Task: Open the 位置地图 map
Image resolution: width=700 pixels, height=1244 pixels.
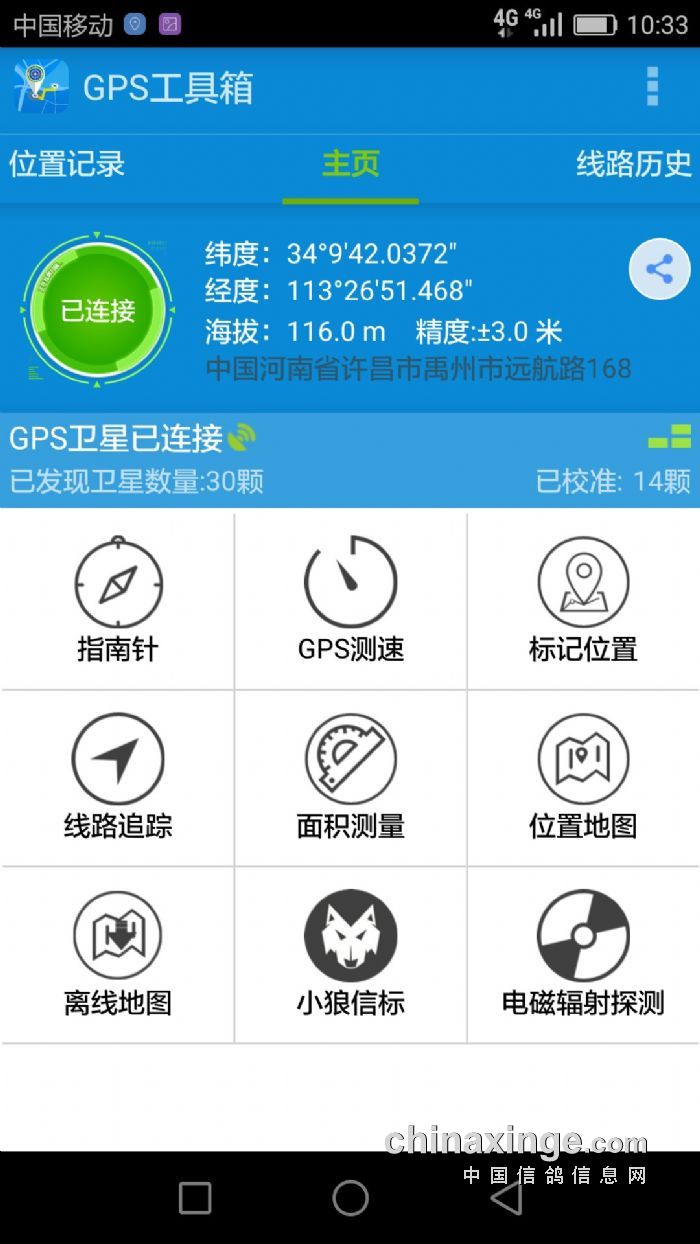Action: [x=583, y=778]
